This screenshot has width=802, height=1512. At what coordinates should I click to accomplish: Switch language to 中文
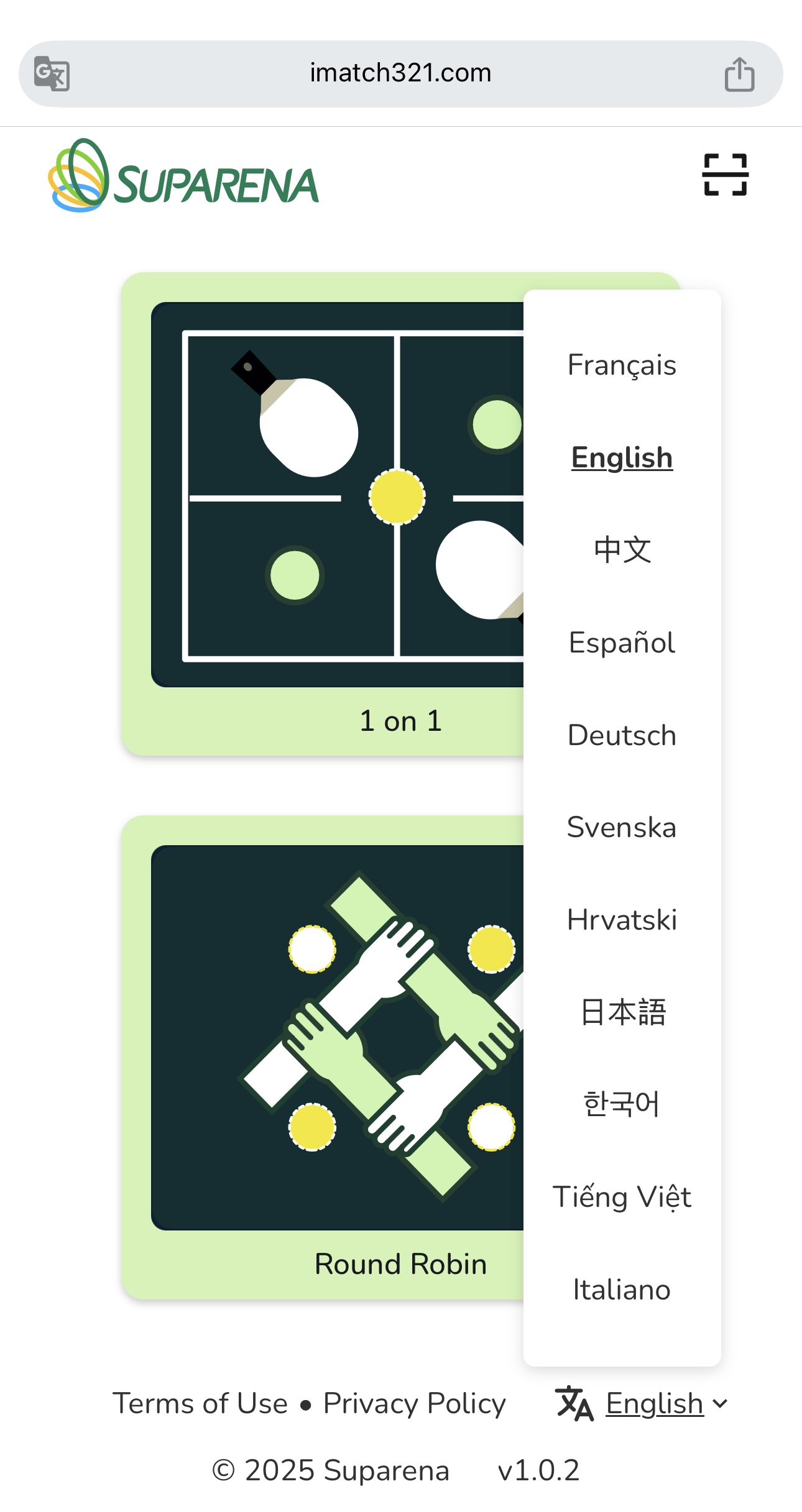(x=622, y=550)
